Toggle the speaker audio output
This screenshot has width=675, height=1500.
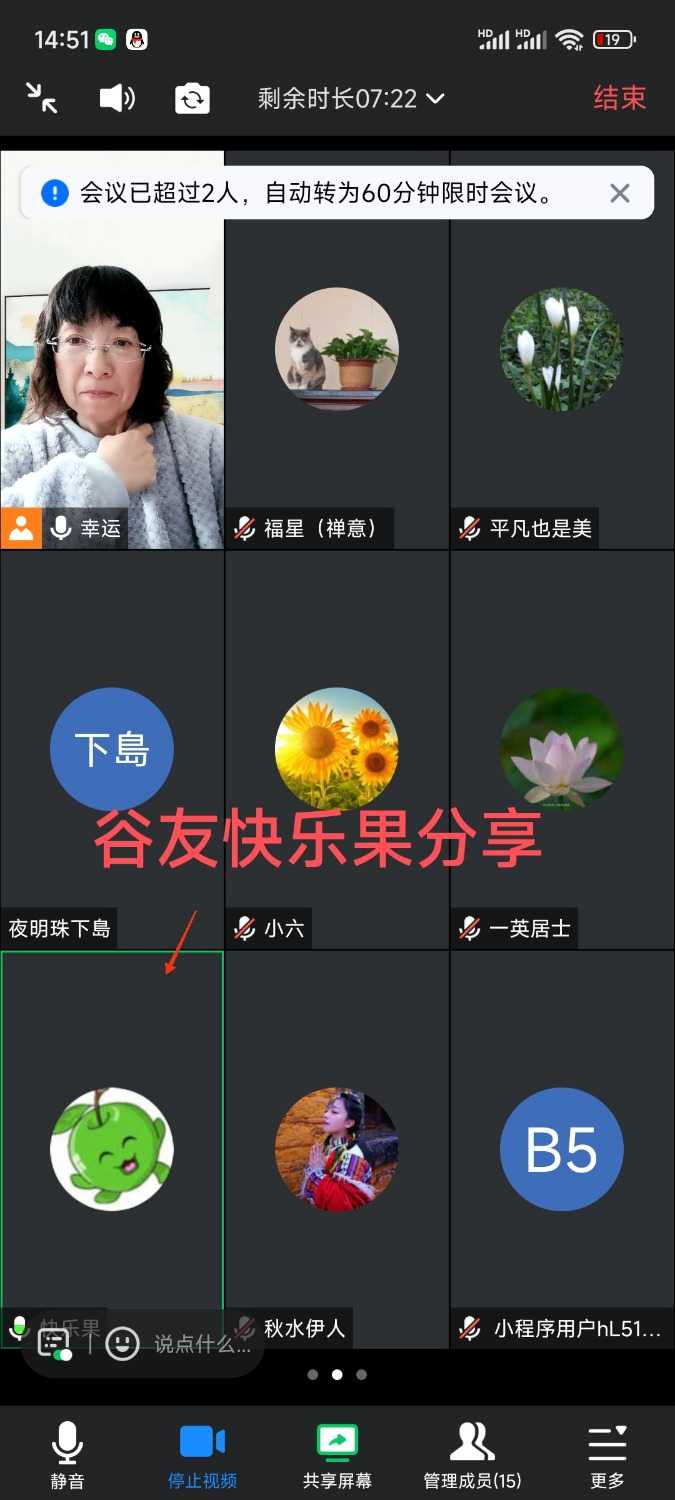pyautogui.click(x=117, y=98)
